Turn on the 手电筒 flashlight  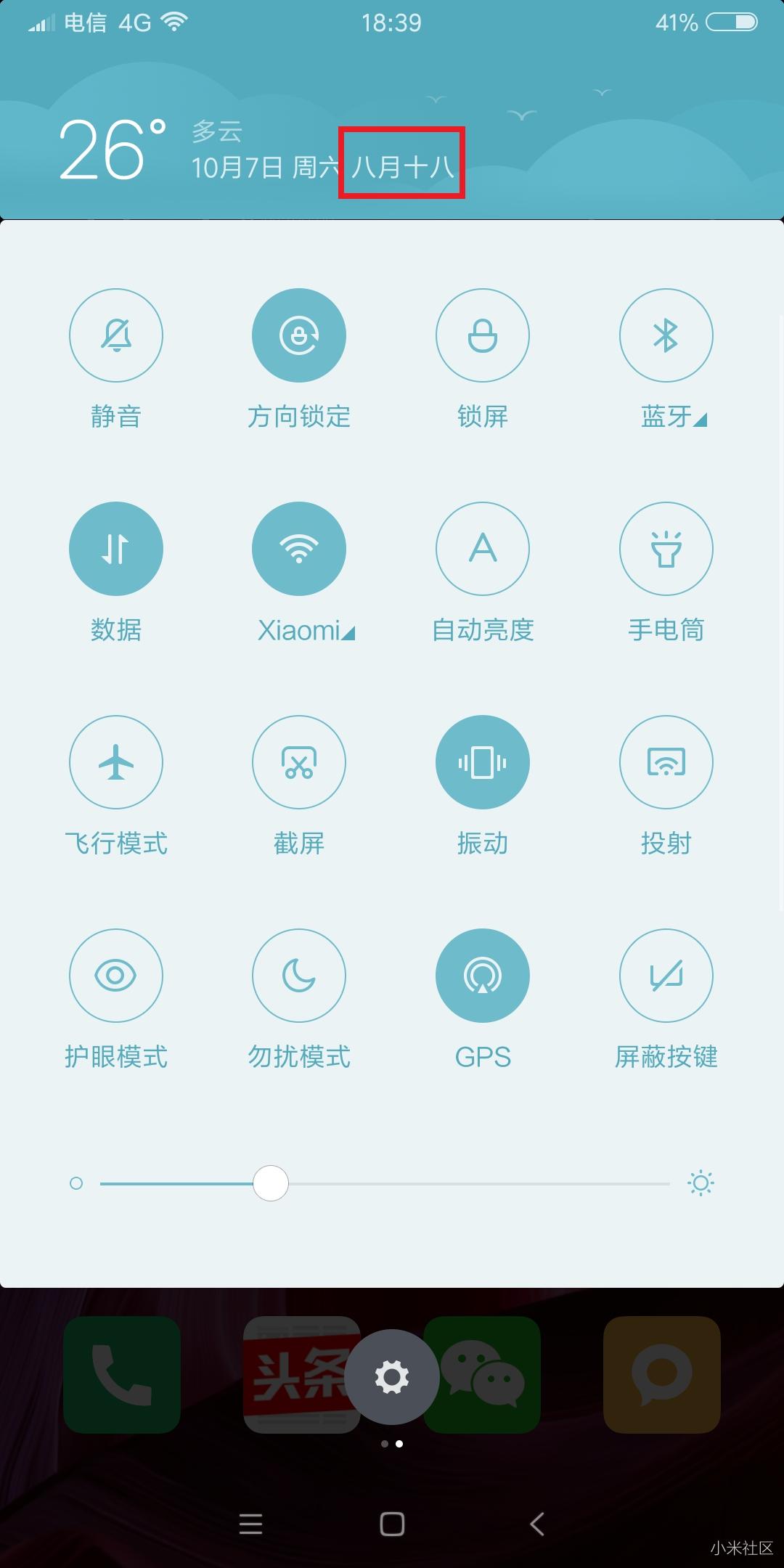pyautogui.click(x=666, y=549)
